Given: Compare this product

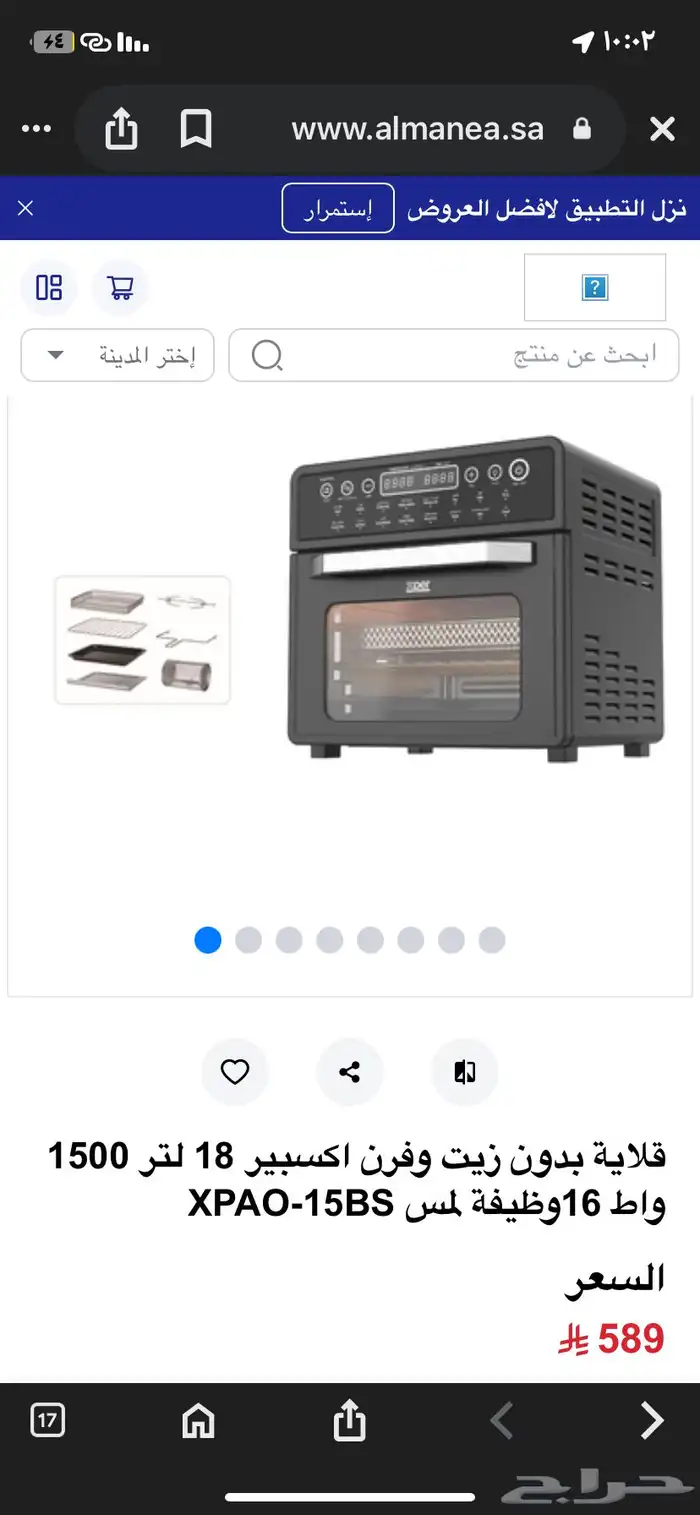Looking at the screenshot, I should (464, 1072).
